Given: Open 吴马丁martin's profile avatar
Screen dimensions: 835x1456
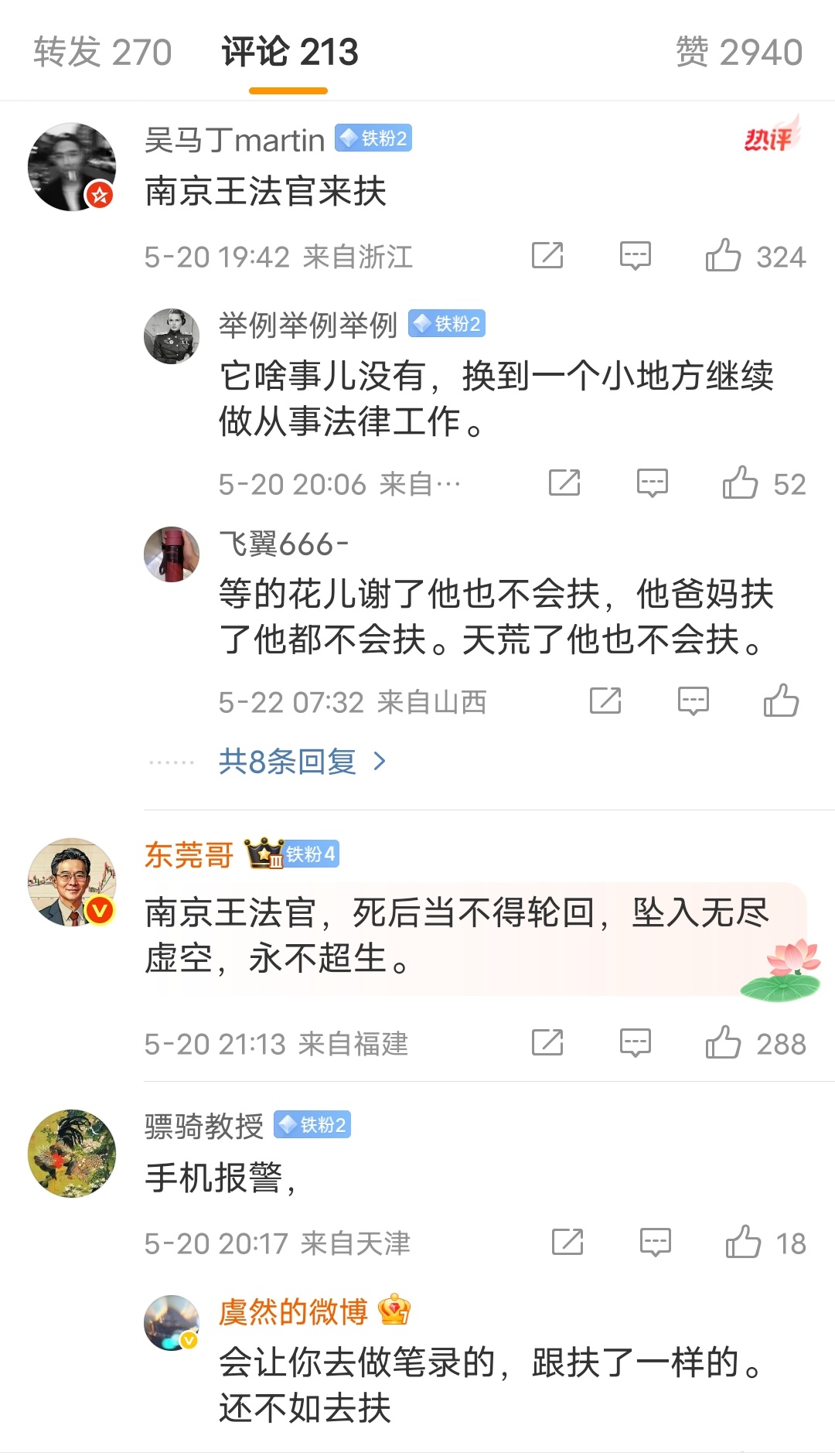Looking at the screenshot, I should coord(72,166).
